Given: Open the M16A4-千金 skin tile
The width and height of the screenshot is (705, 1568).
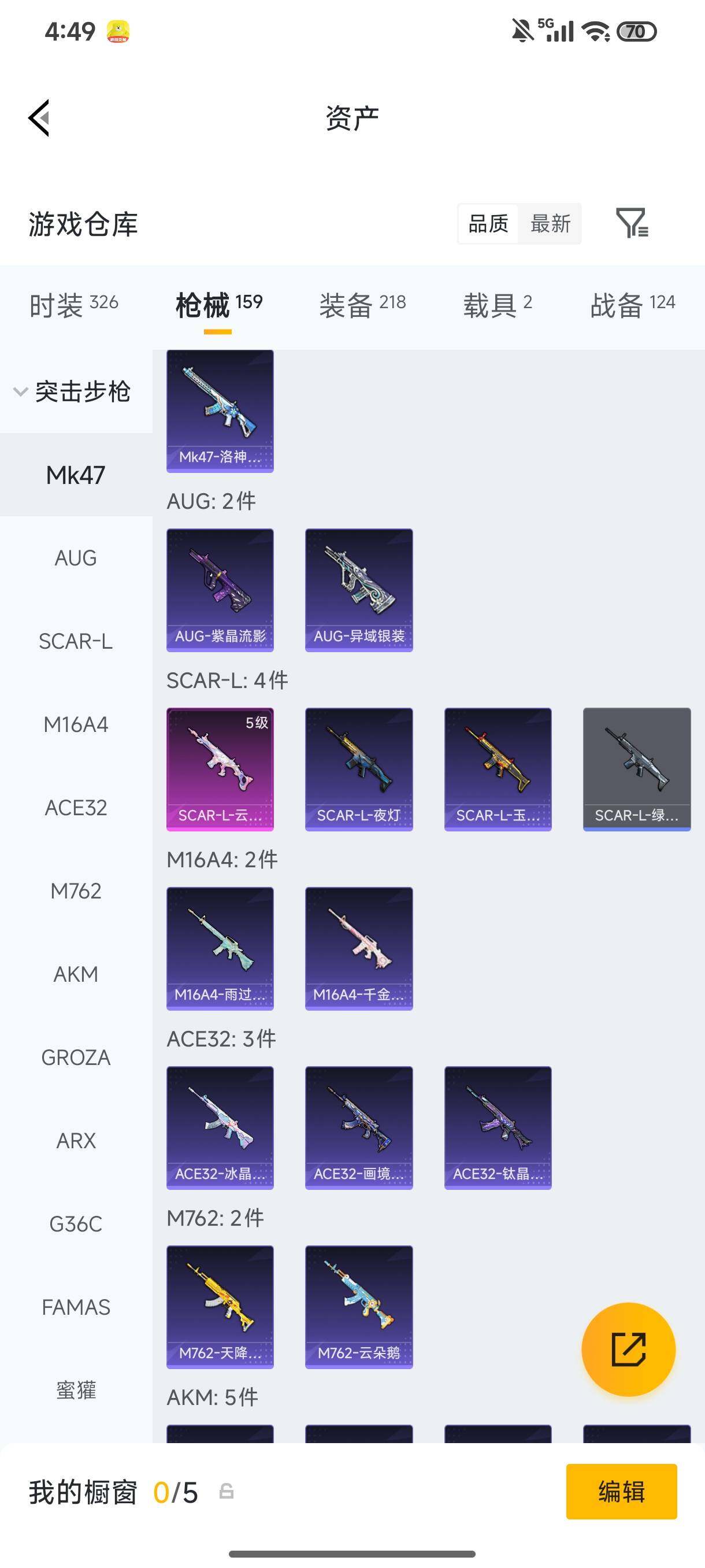Looking at the screenshot, I should [359, 948].
